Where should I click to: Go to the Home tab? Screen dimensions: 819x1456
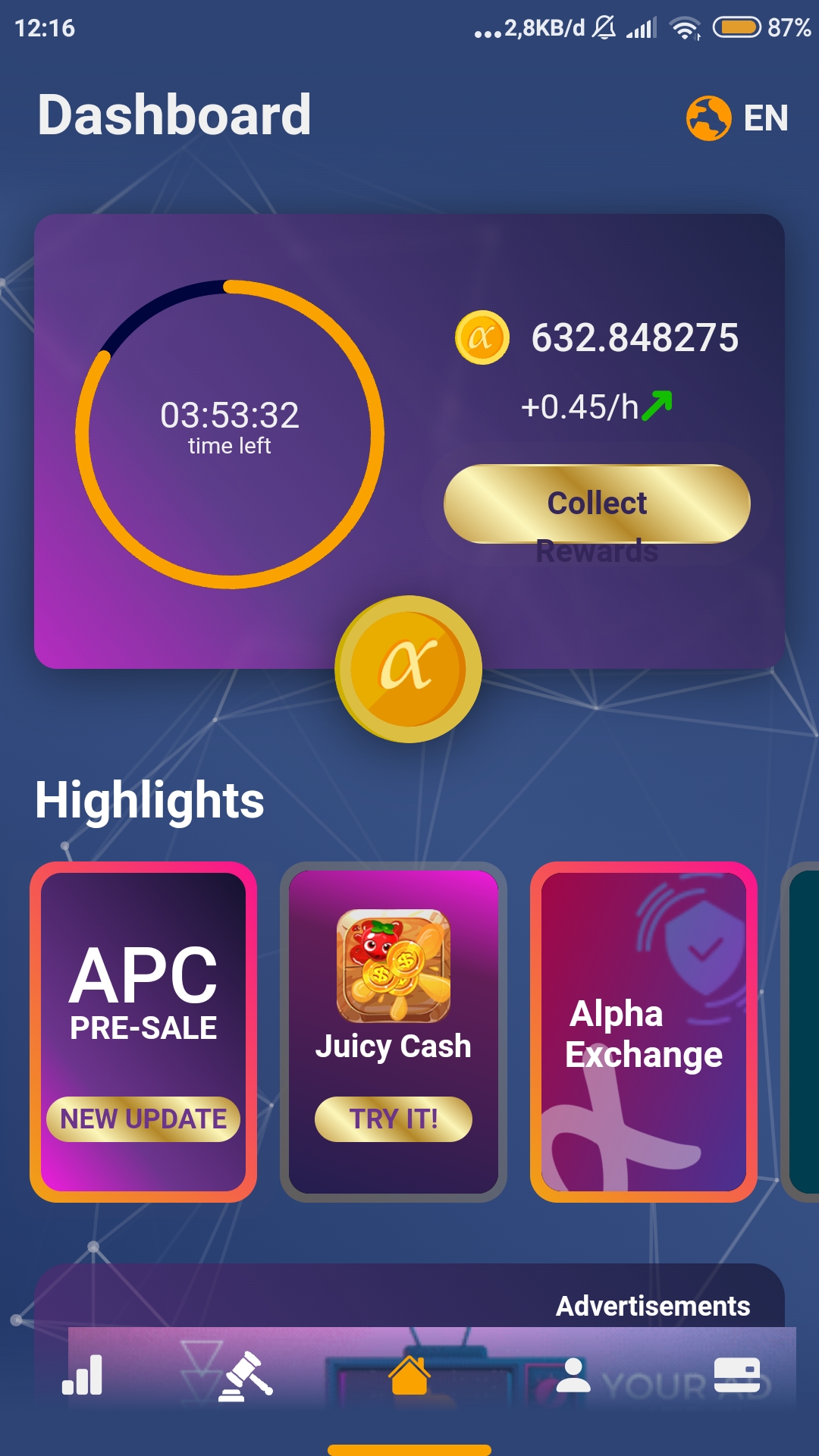click(409, 1375)
